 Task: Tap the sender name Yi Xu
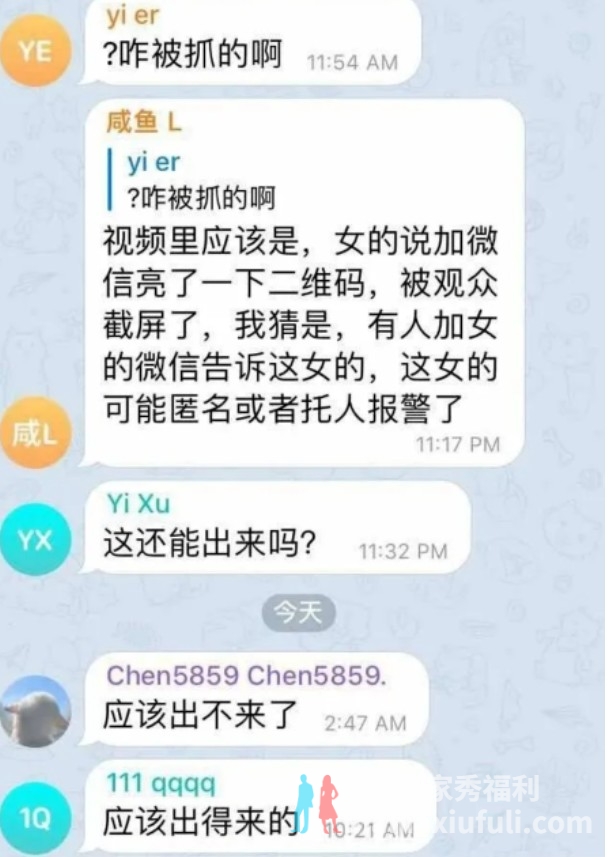[x=138, y=503]
